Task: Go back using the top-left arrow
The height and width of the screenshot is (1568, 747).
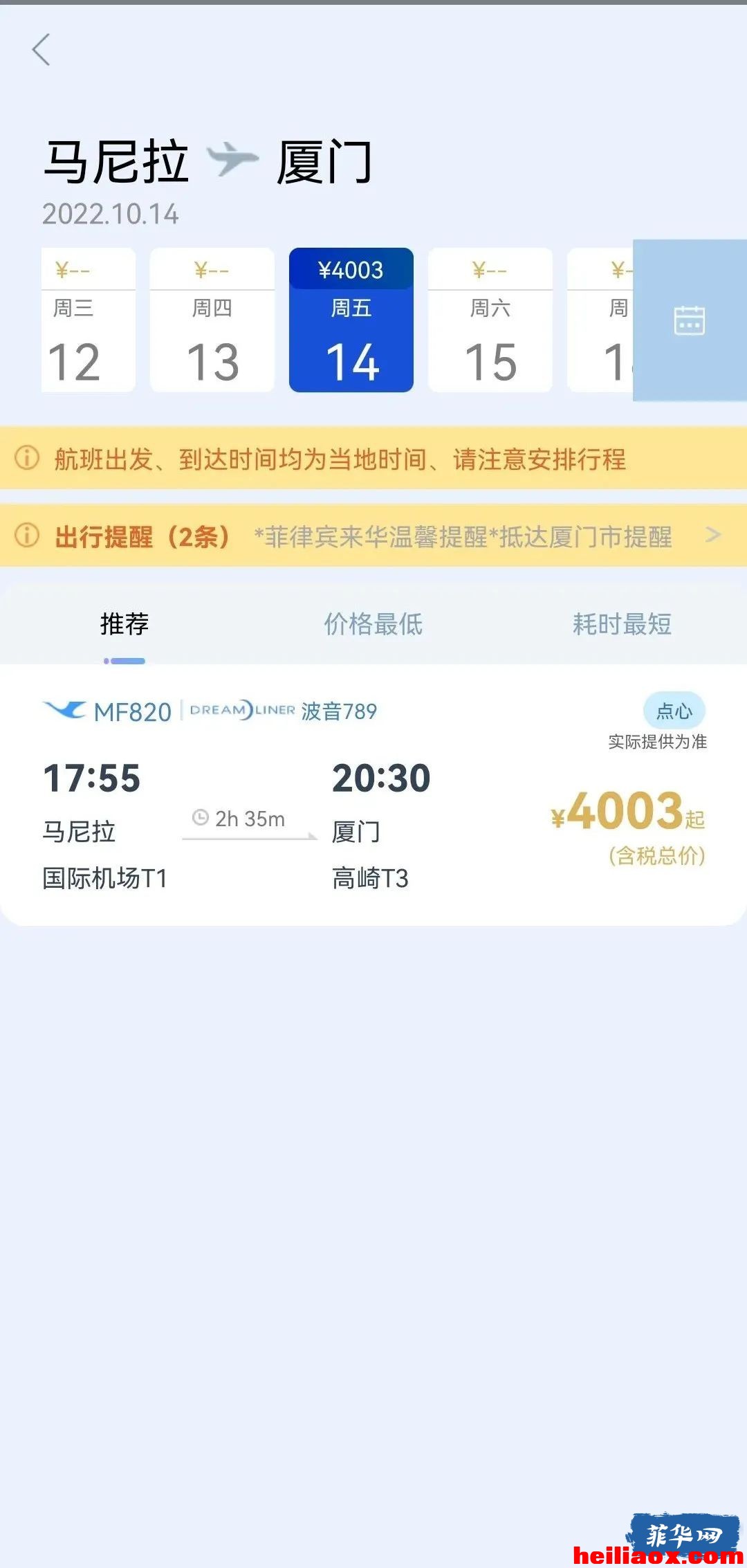Action: (41, 50)
